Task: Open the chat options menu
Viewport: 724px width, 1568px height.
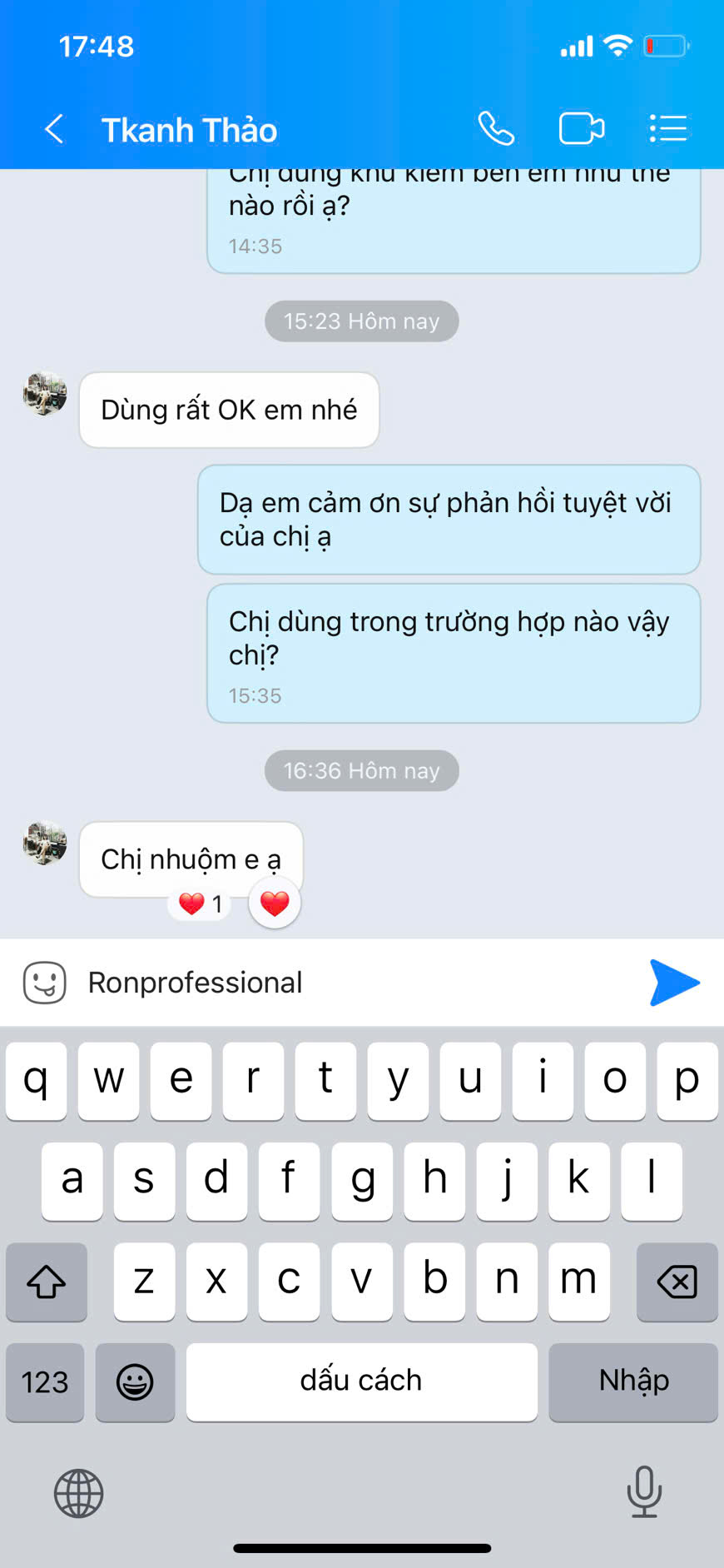Action: coord(667,129)
